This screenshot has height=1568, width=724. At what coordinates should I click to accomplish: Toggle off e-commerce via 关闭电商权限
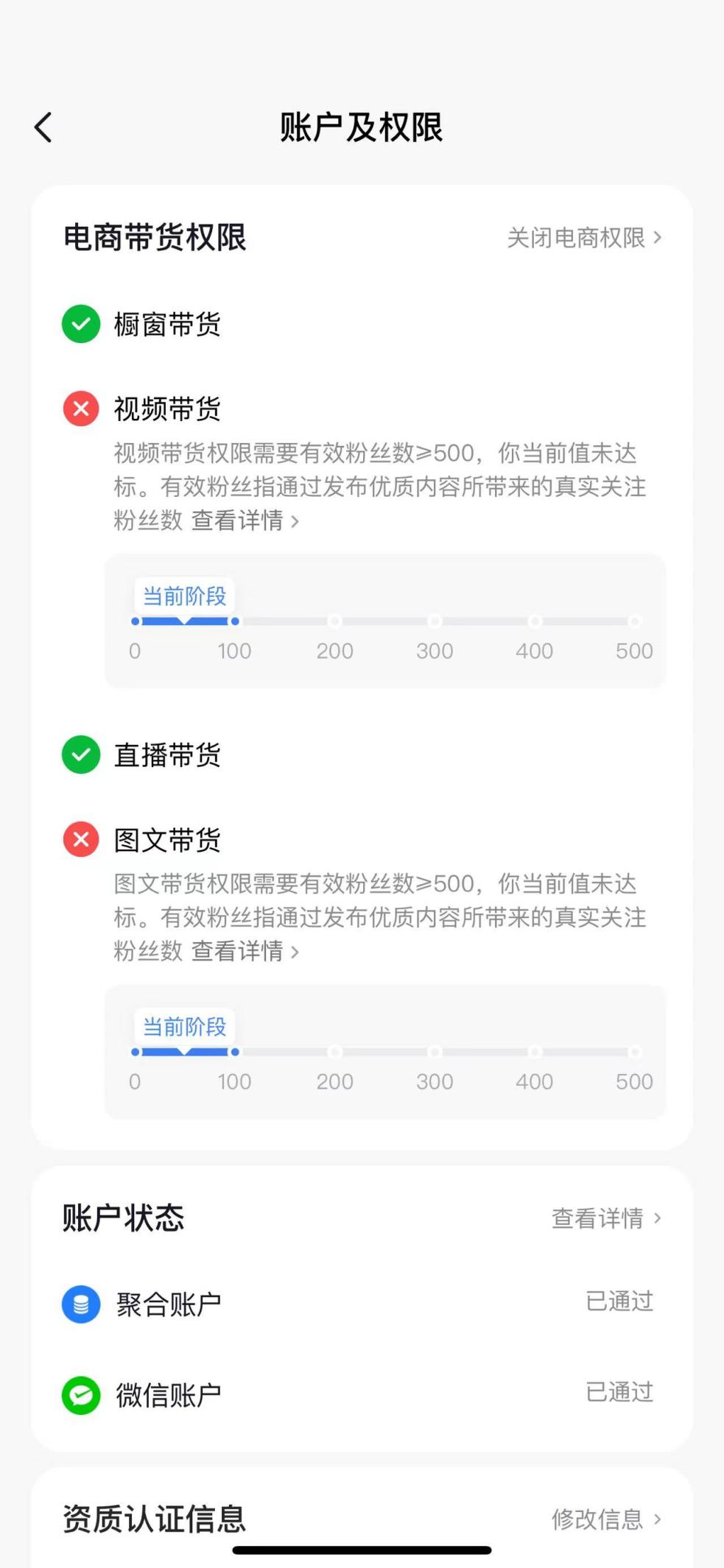(x=579, y=238)
